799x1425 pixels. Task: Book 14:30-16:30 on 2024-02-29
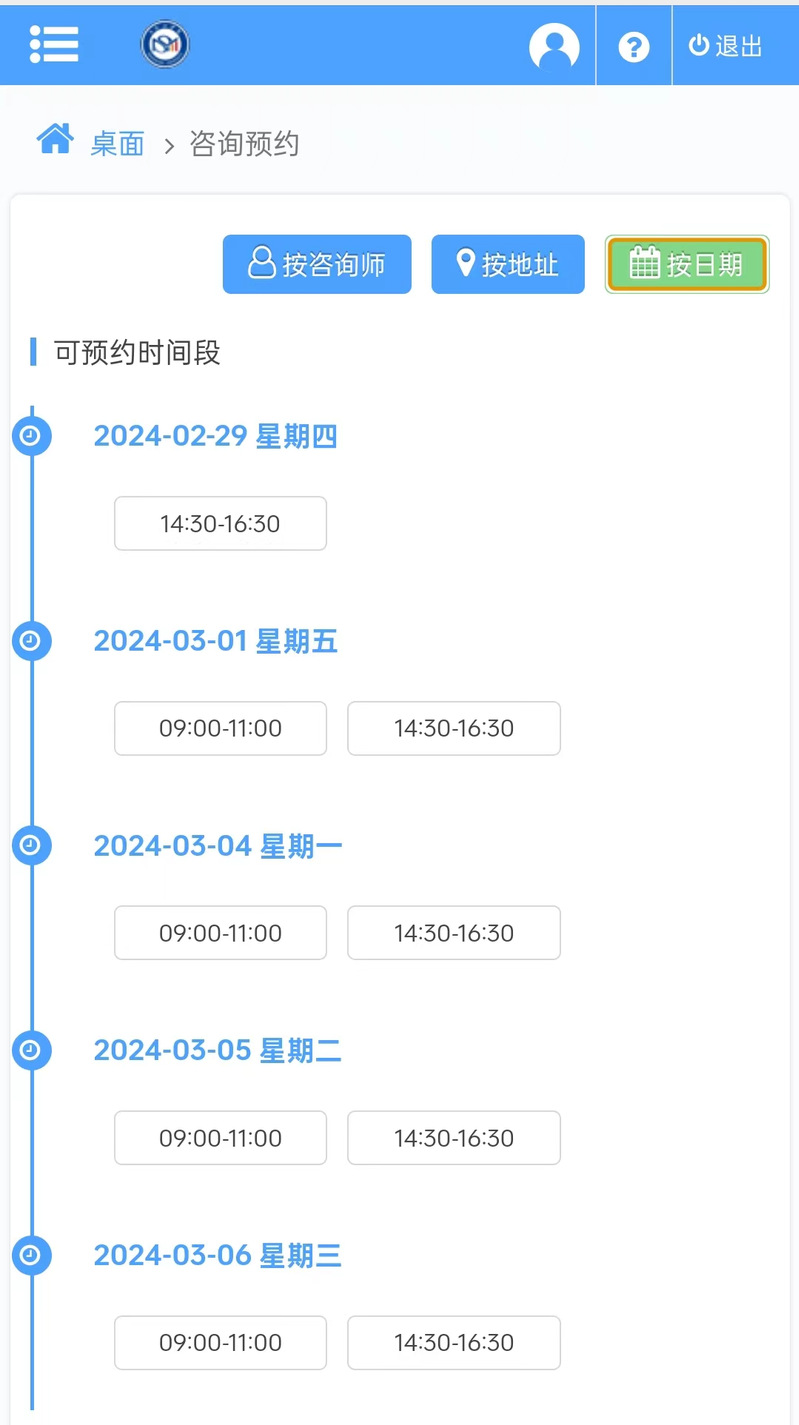pos(220,524)
